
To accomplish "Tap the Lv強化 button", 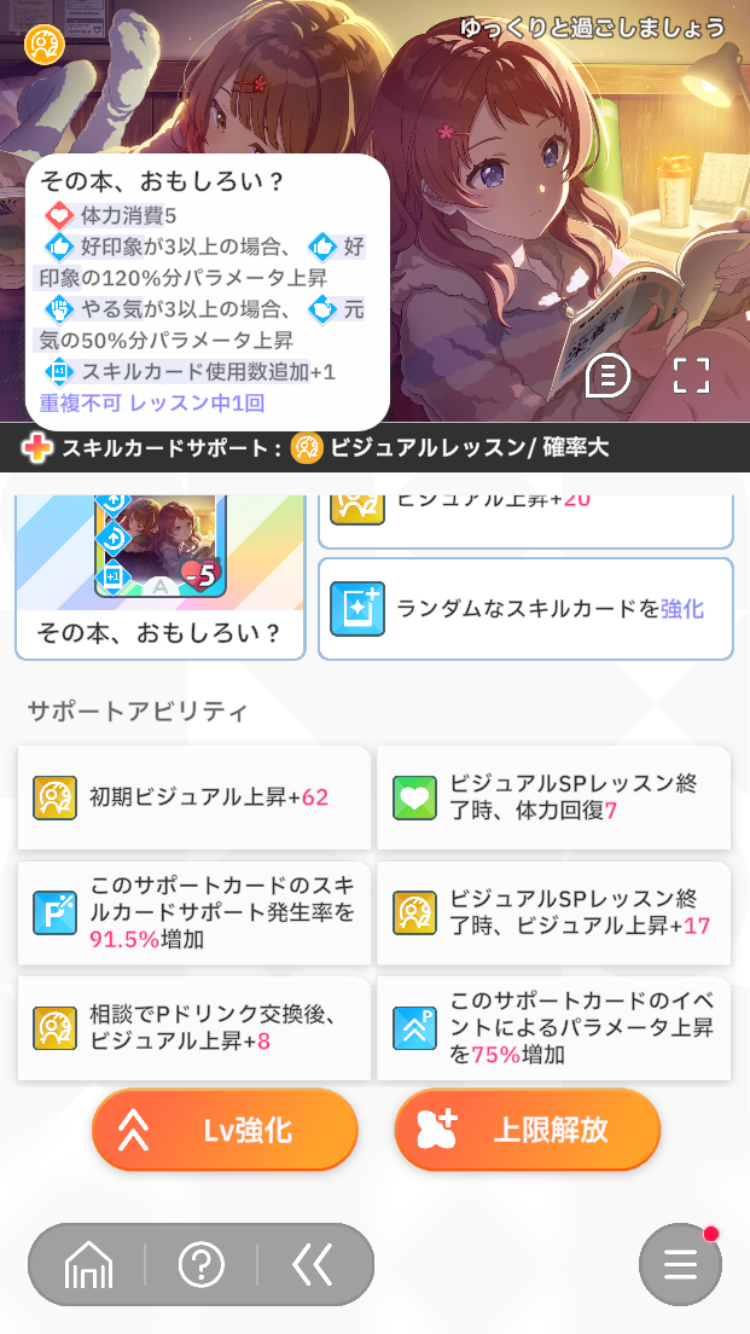I will pyautogui.click(x=225, y=1129).
